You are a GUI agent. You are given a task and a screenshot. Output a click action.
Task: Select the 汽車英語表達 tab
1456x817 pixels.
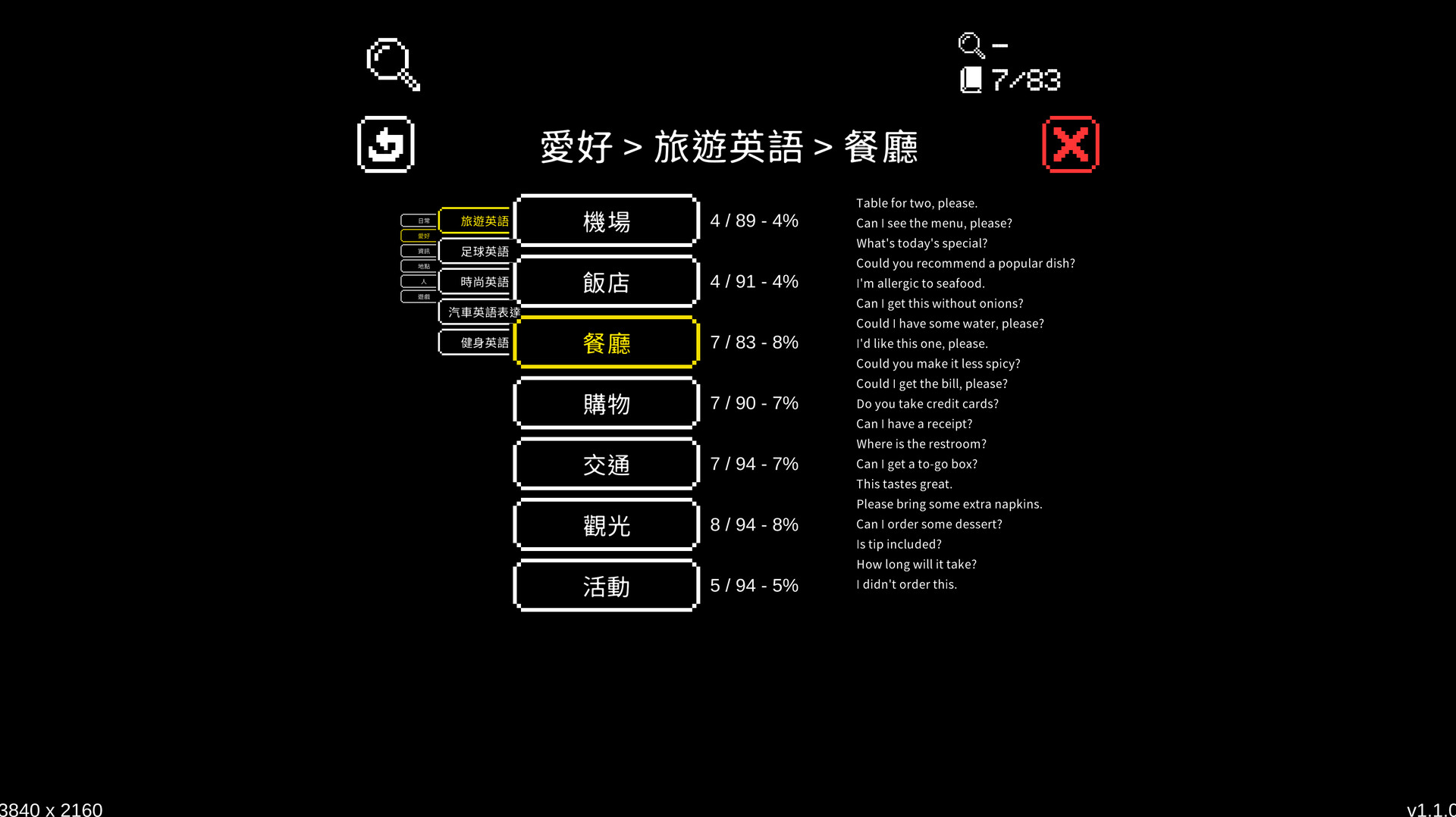(478, 311)
